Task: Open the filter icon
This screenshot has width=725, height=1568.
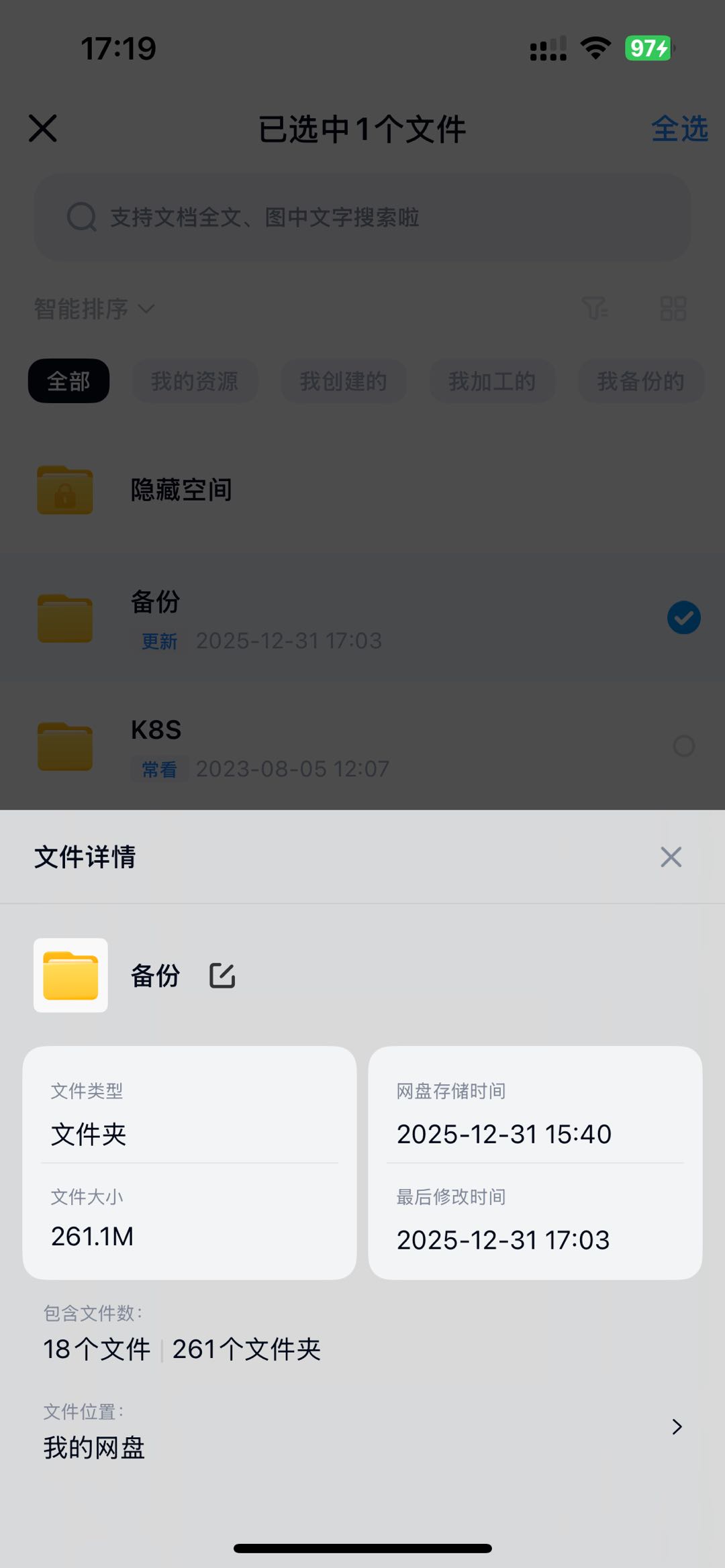Action: [x=595, y=309]
